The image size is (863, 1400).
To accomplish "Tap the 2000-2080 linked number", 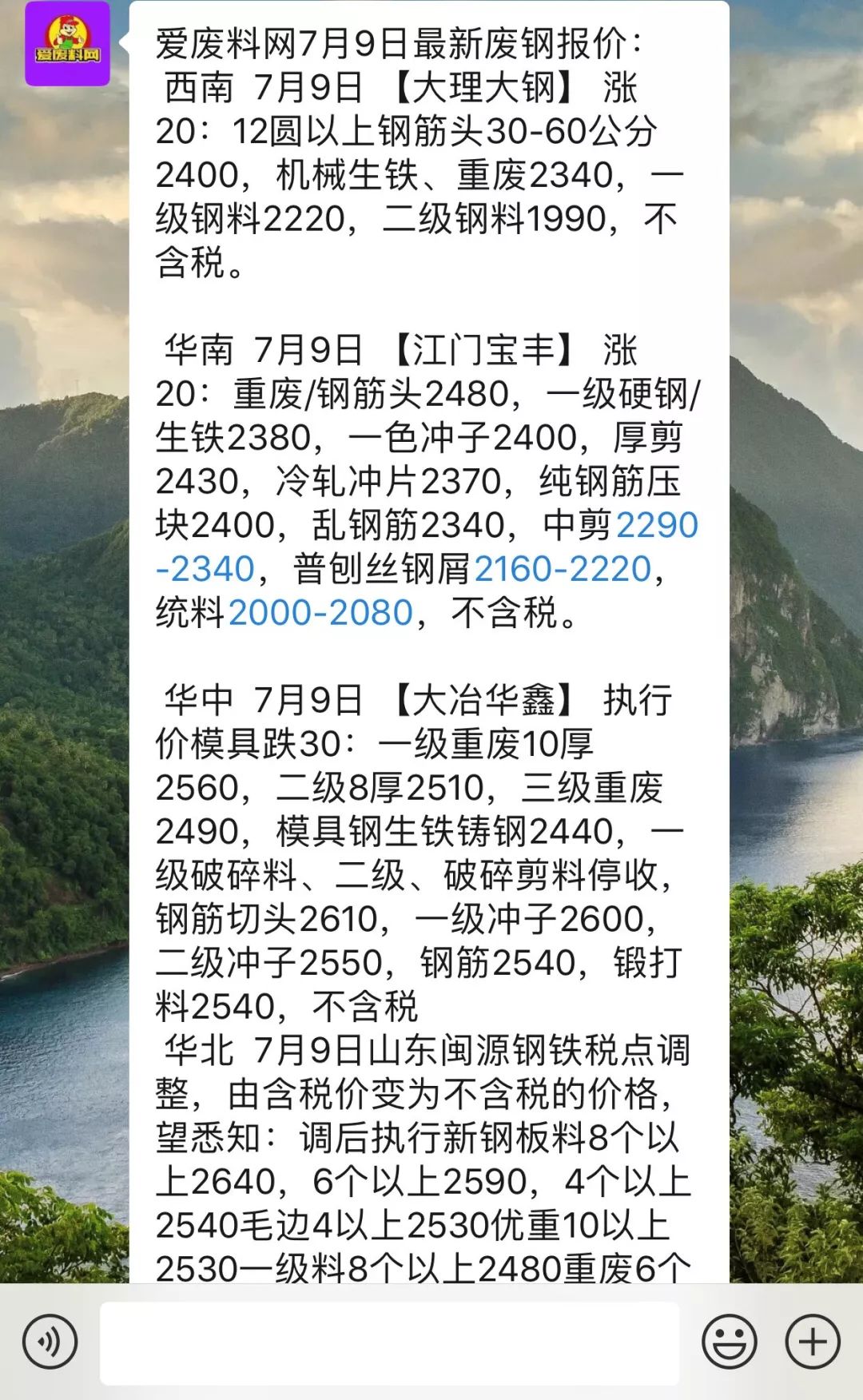I will [320, 613].
